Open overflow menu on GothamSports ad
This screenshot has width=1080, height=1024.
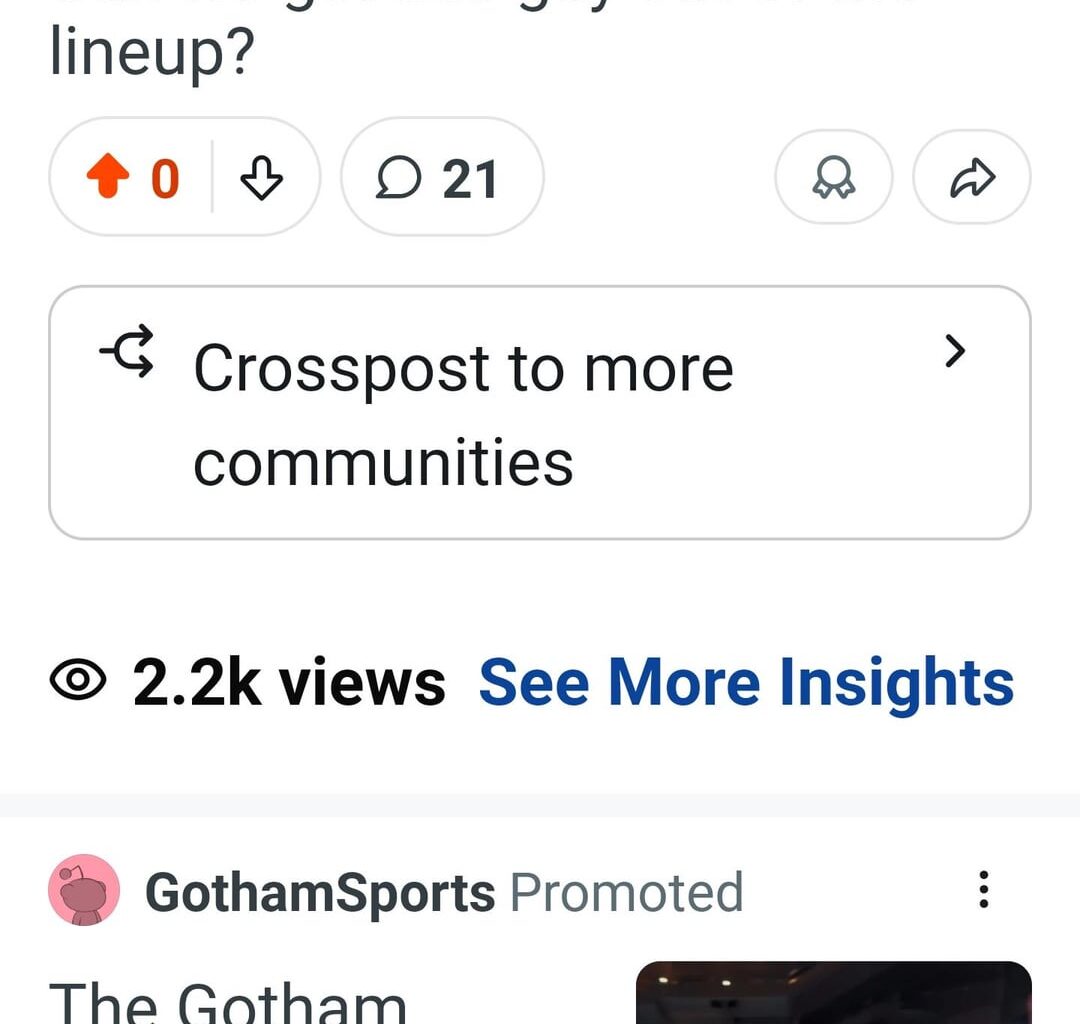tap(984, 889)
